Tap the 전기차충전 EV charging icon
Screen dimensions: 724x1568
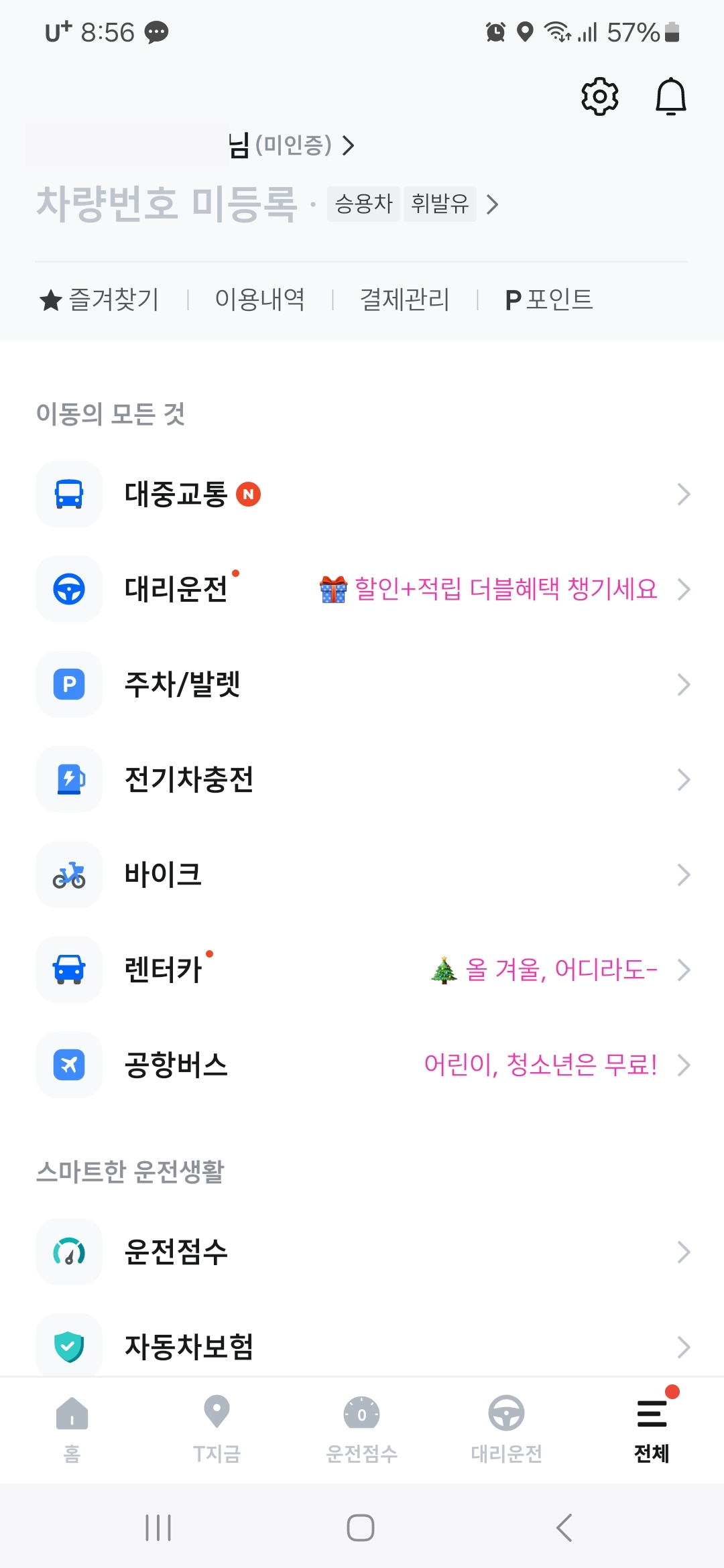pyautogui.click(x=69, y=779)
